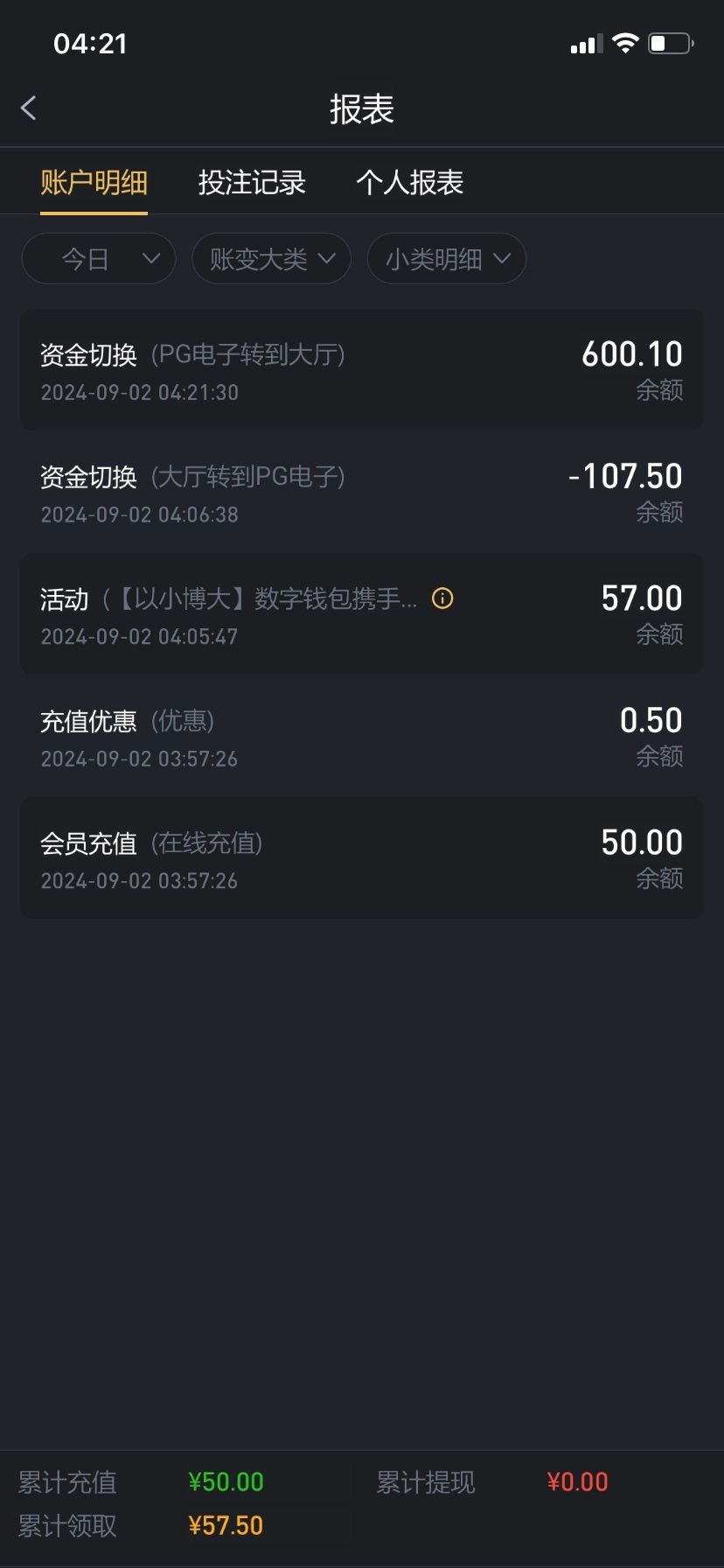Go back using the top-left arrow
This screenshot has width=724, height=1568.
pos(29,108)
